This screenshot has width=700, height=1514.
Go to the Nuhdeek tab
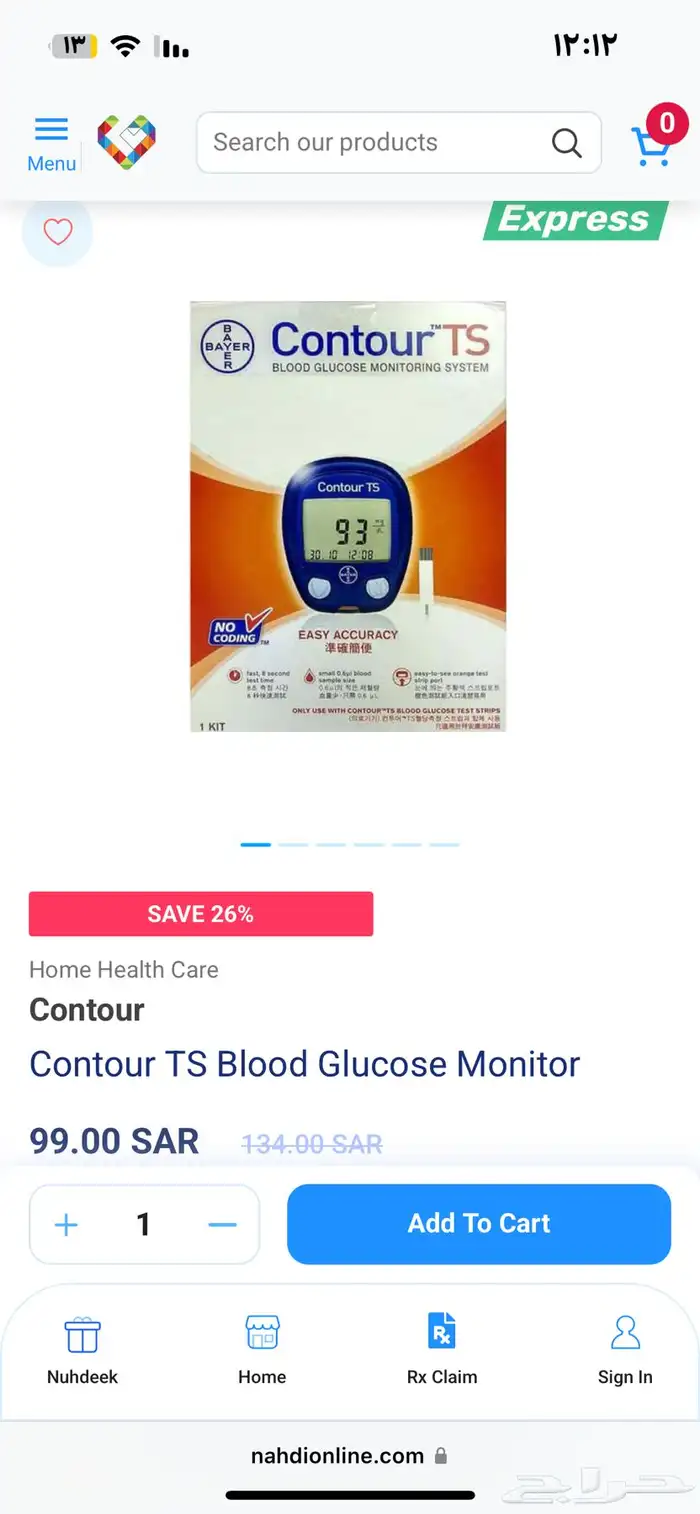pos(82,1349)
